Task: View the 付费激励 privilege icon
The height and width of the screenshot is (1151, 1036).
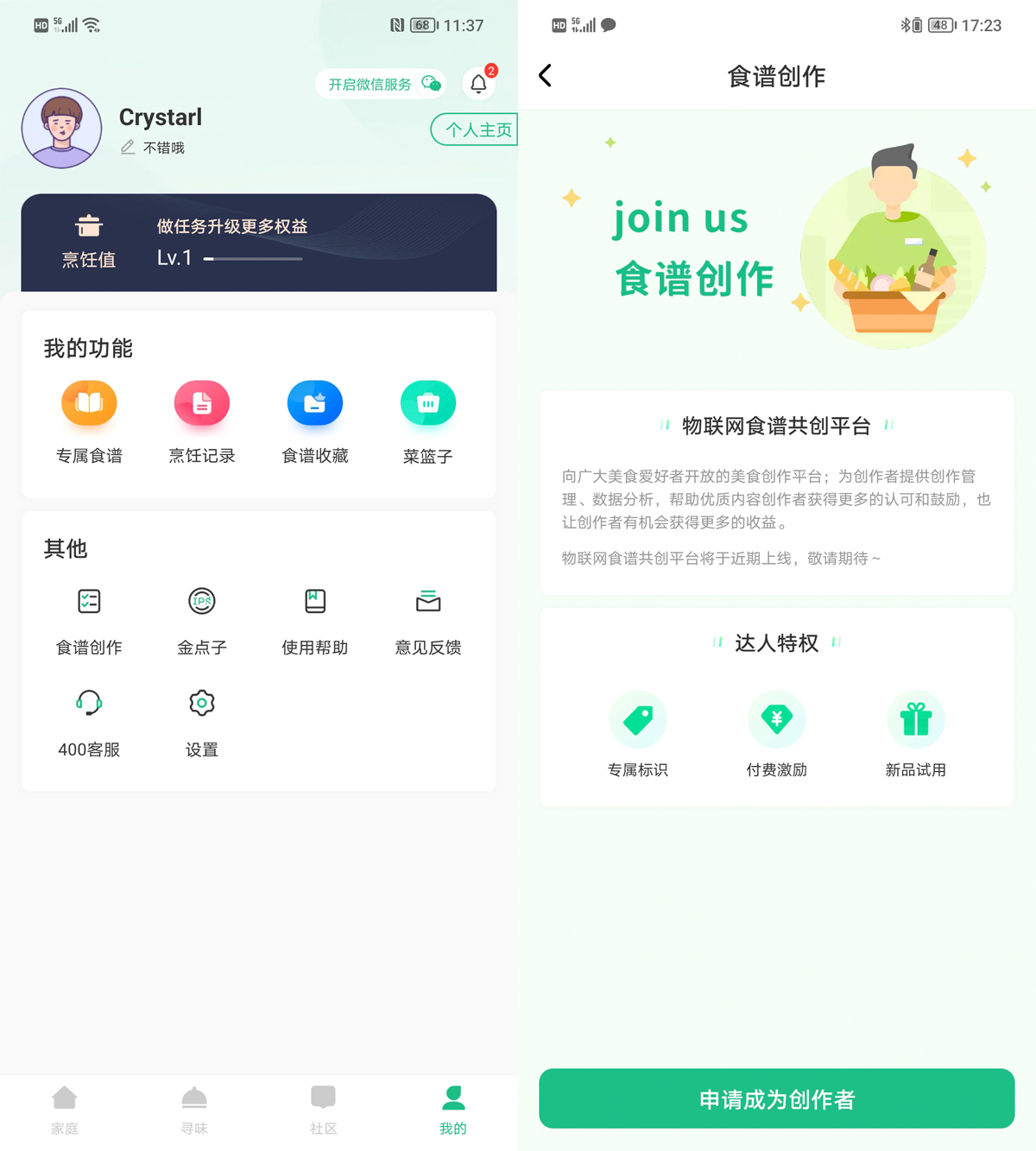Action: (x=776, y=718)
